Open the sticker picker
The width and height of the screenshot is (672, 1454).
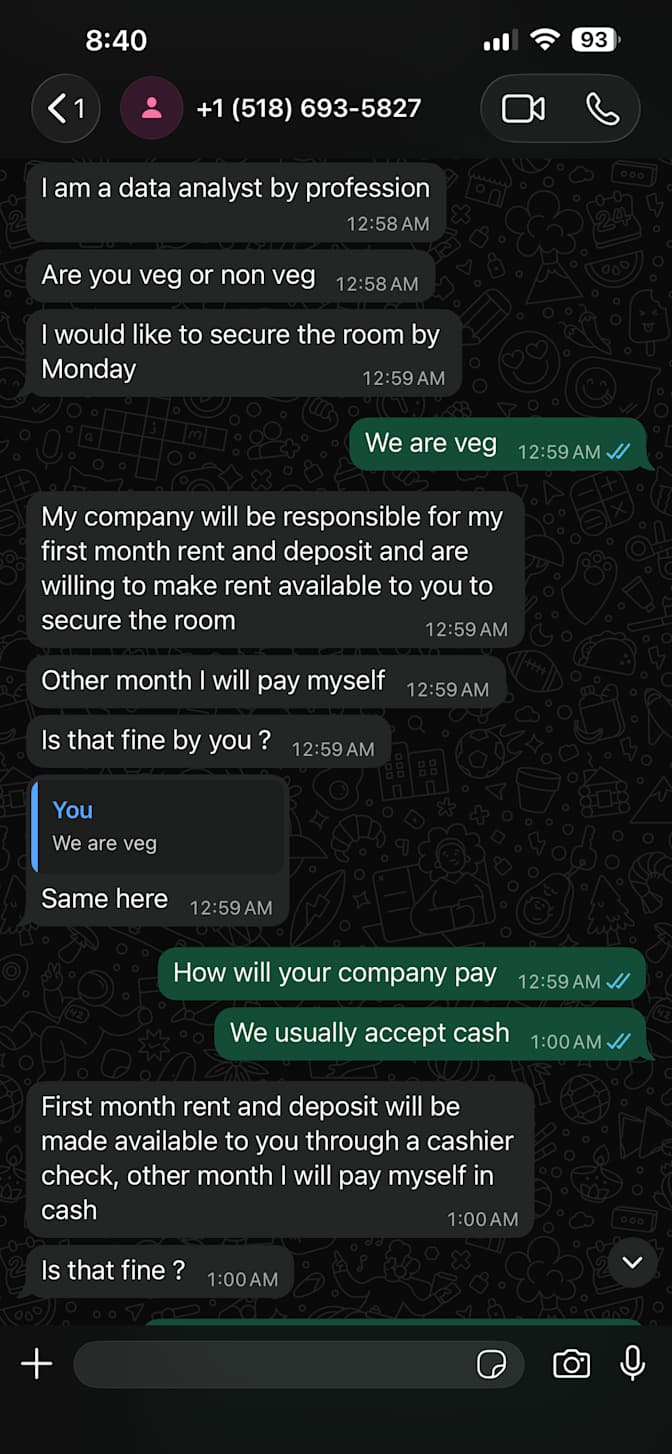pos(491,1364)
